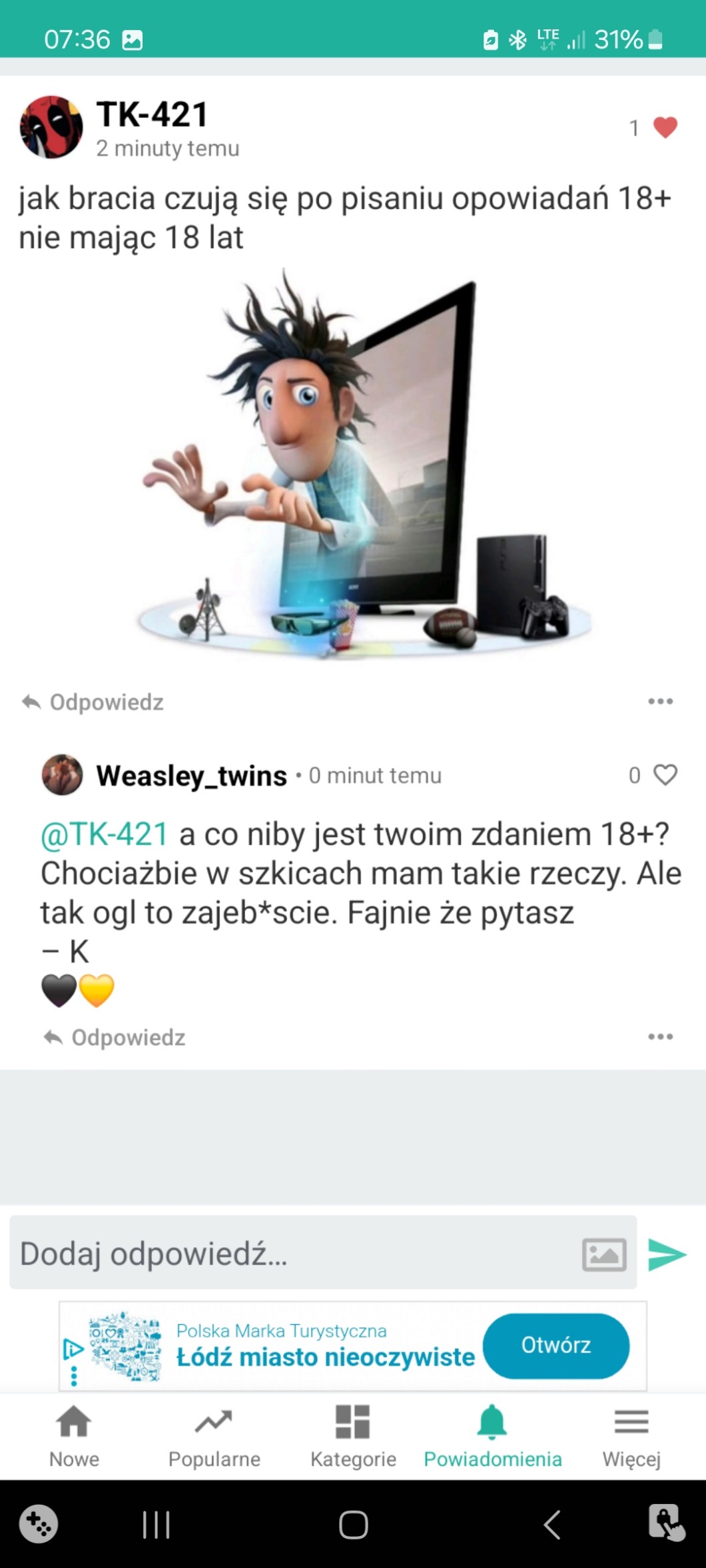This screenshot has width=706, height=1568.
Task: Open TK-421's profile avatar
Action: (51, 127)
